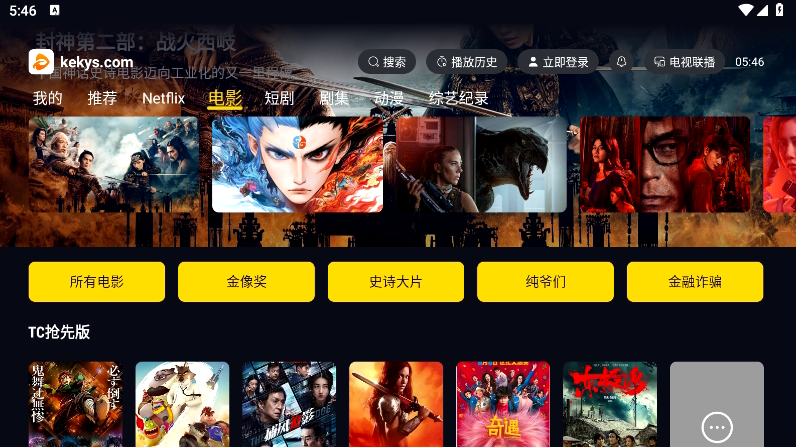The height and width of the screenshot is (447, 796).
Task: Open the notifications bell
Action: (621, 62)
